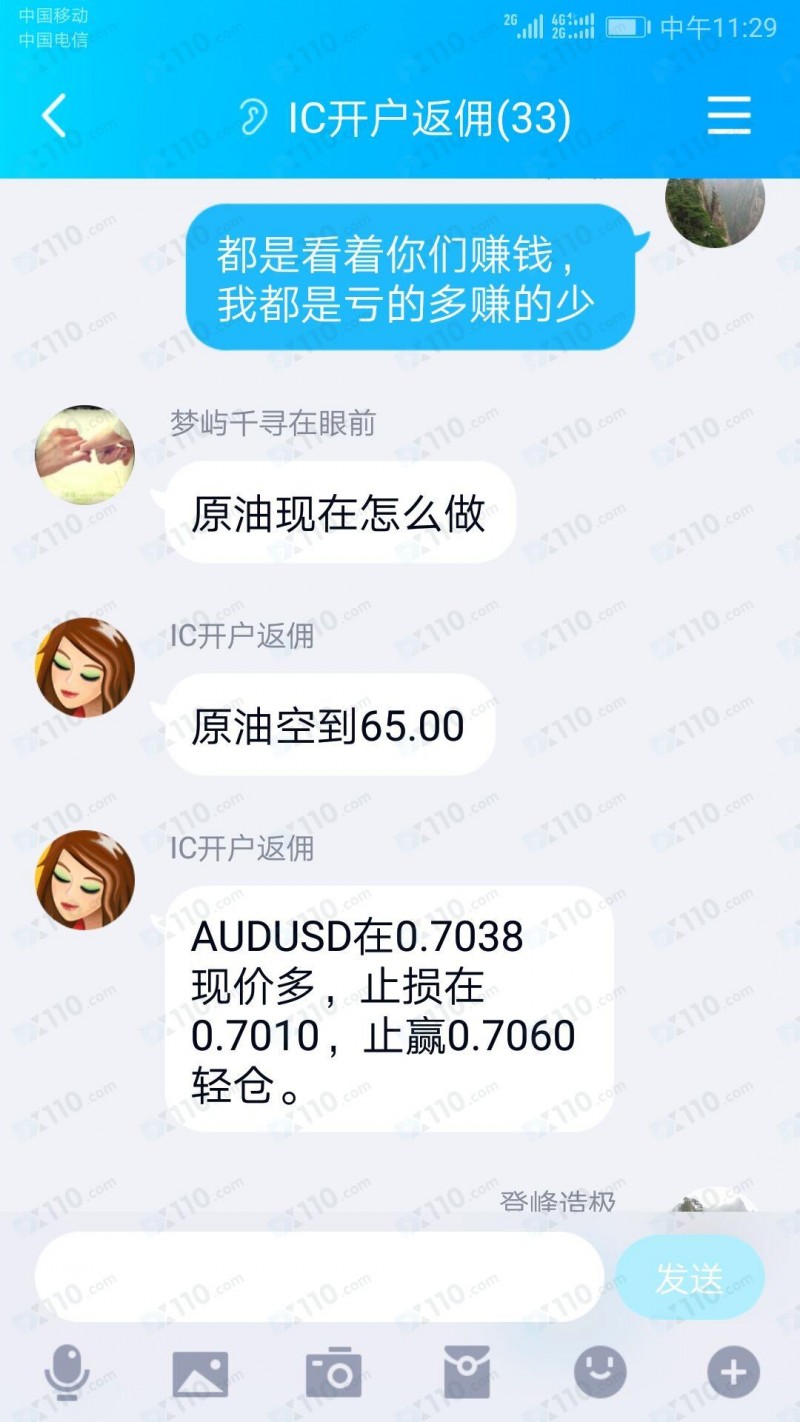Open the picture gallery icon

pos(200,1372)
